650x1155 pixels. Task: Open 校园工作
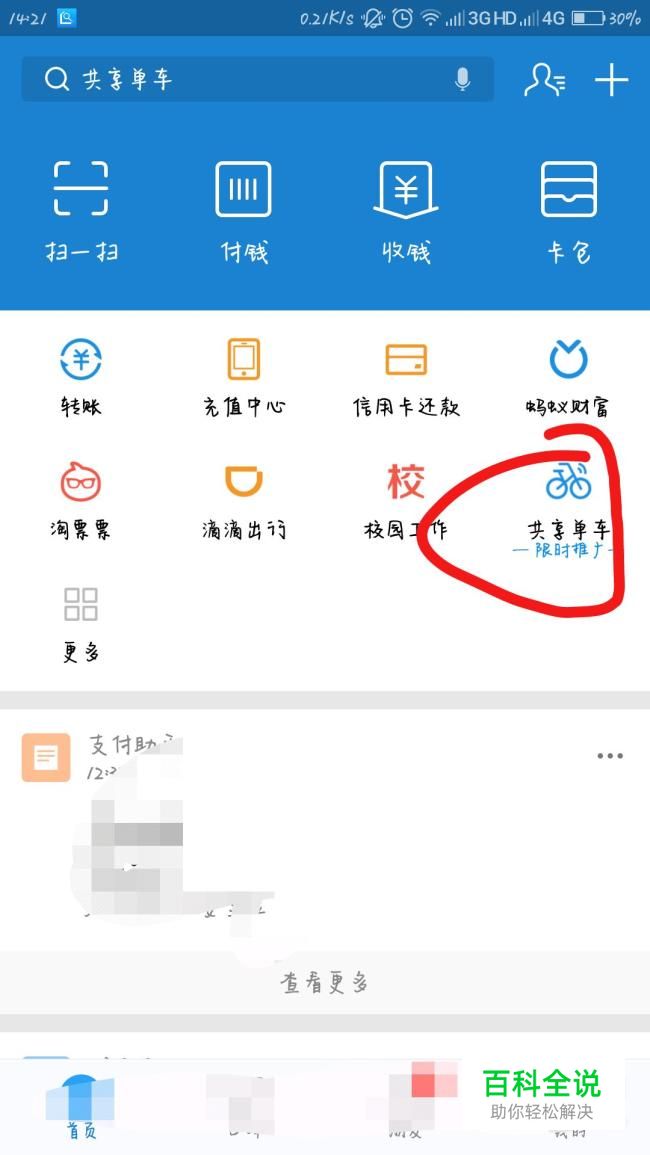click(x=406, y=500)
